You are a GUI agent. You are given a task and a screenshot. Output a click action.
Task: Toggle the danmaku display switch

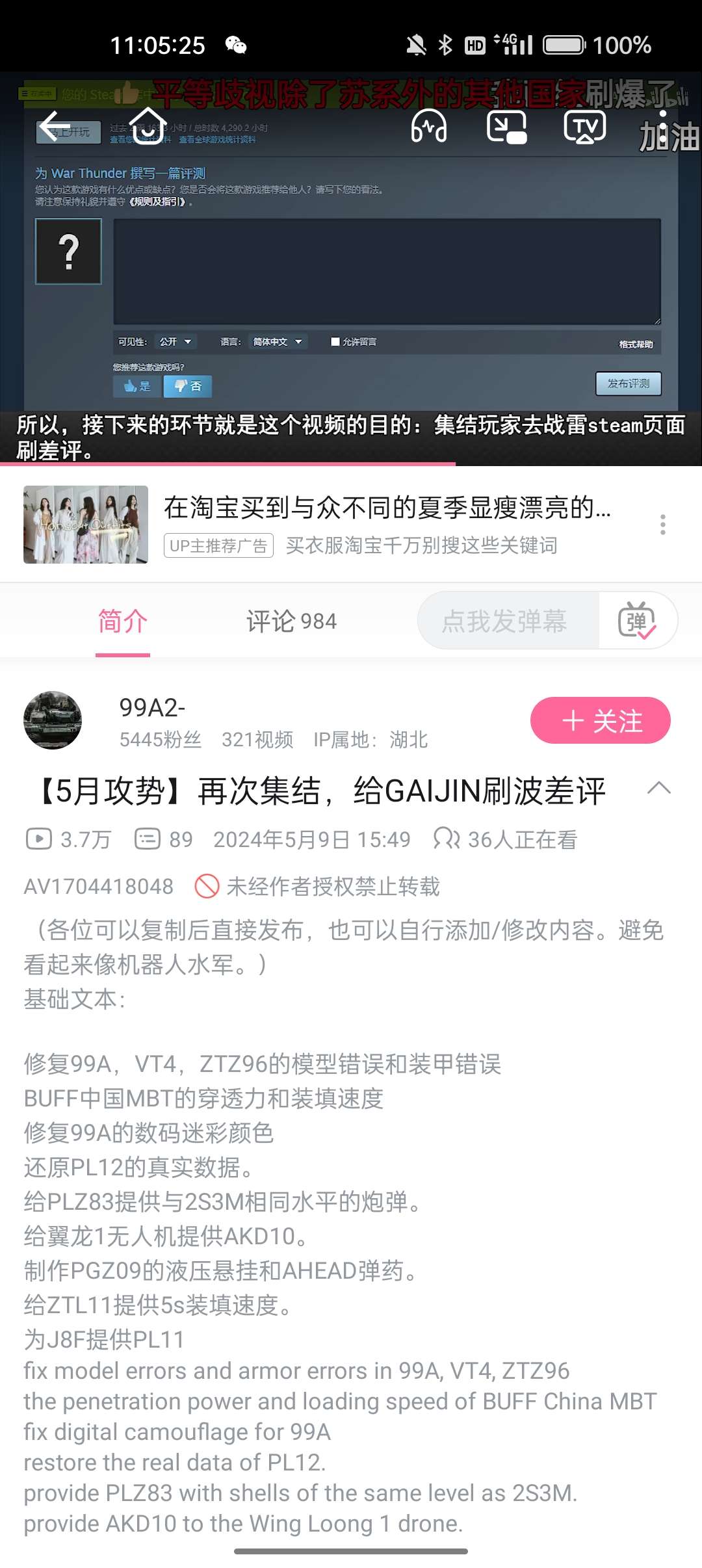coord(637,621)
